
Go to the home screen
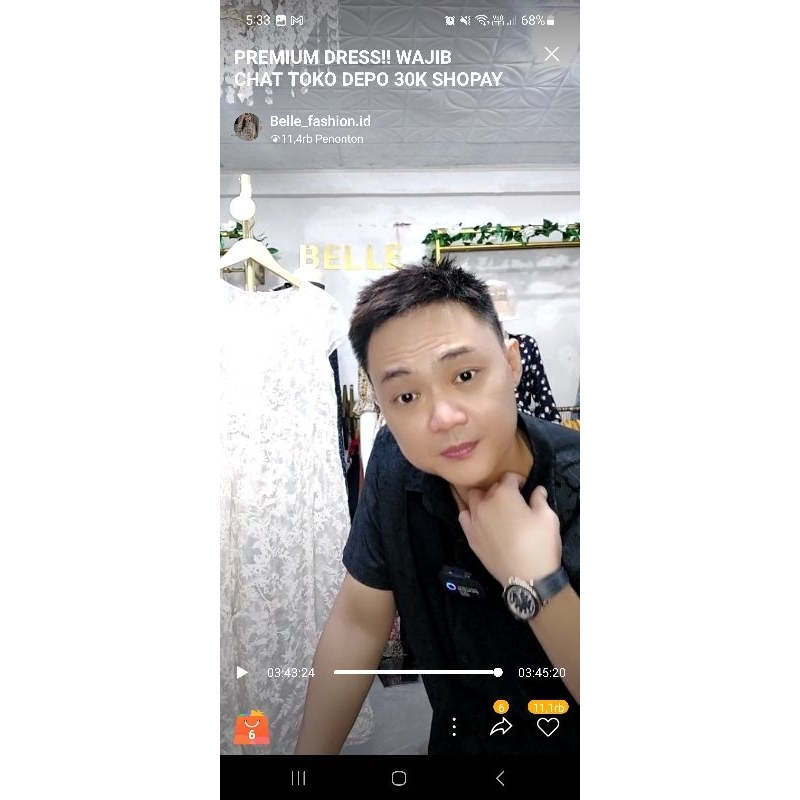tap(399, 778)
